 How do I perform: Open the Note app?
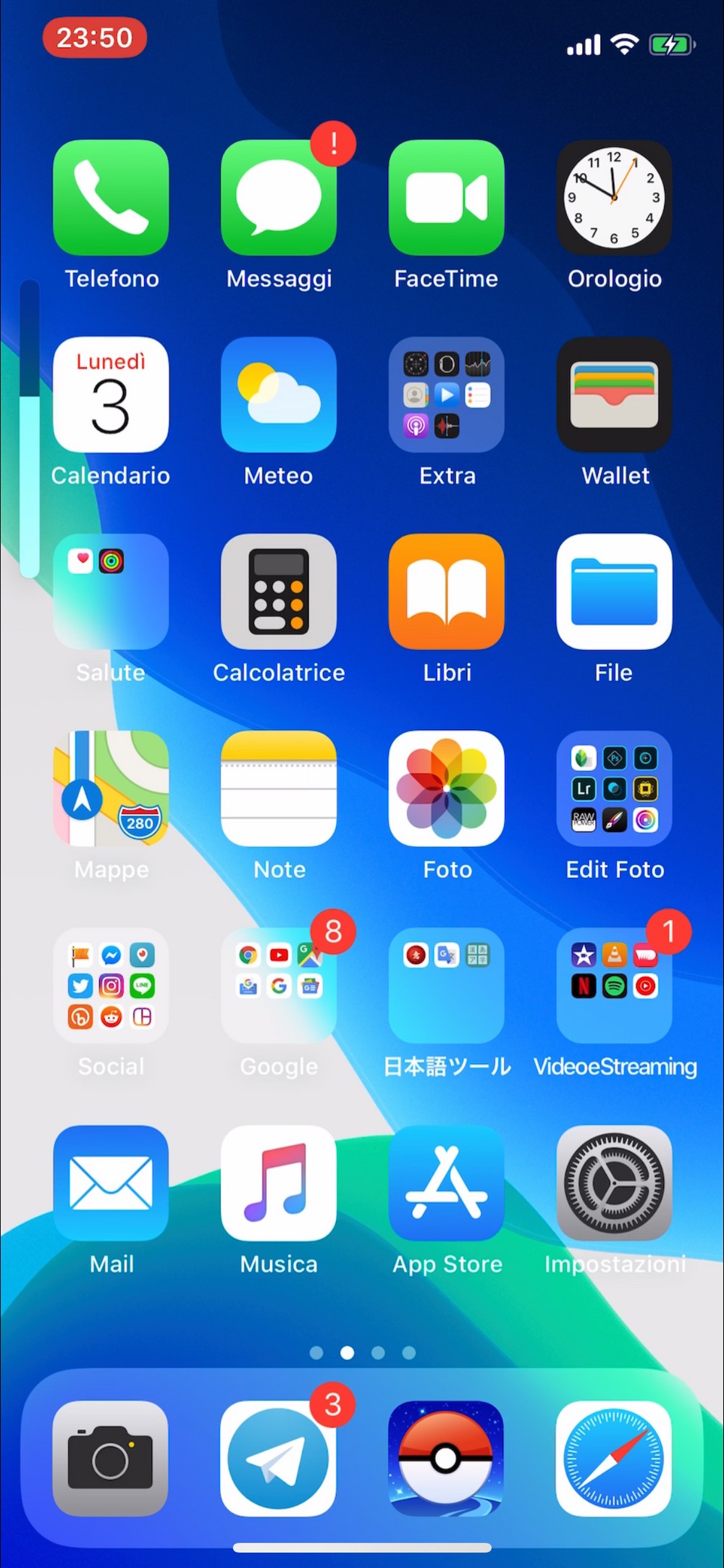279,789
